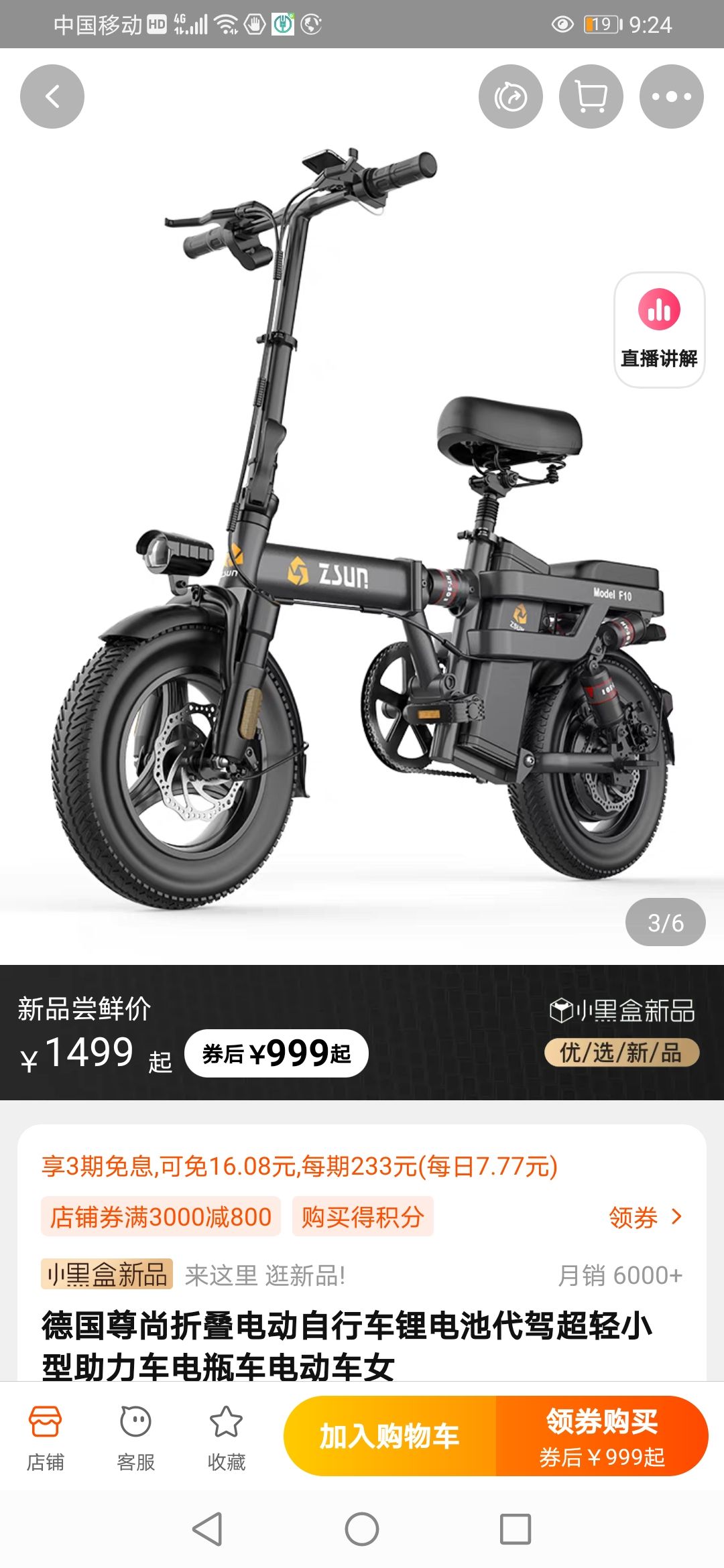Viewport: 724px width, 1568px height.
Task: Add item to 收藏 favorites
Action: click(226, 1437)
